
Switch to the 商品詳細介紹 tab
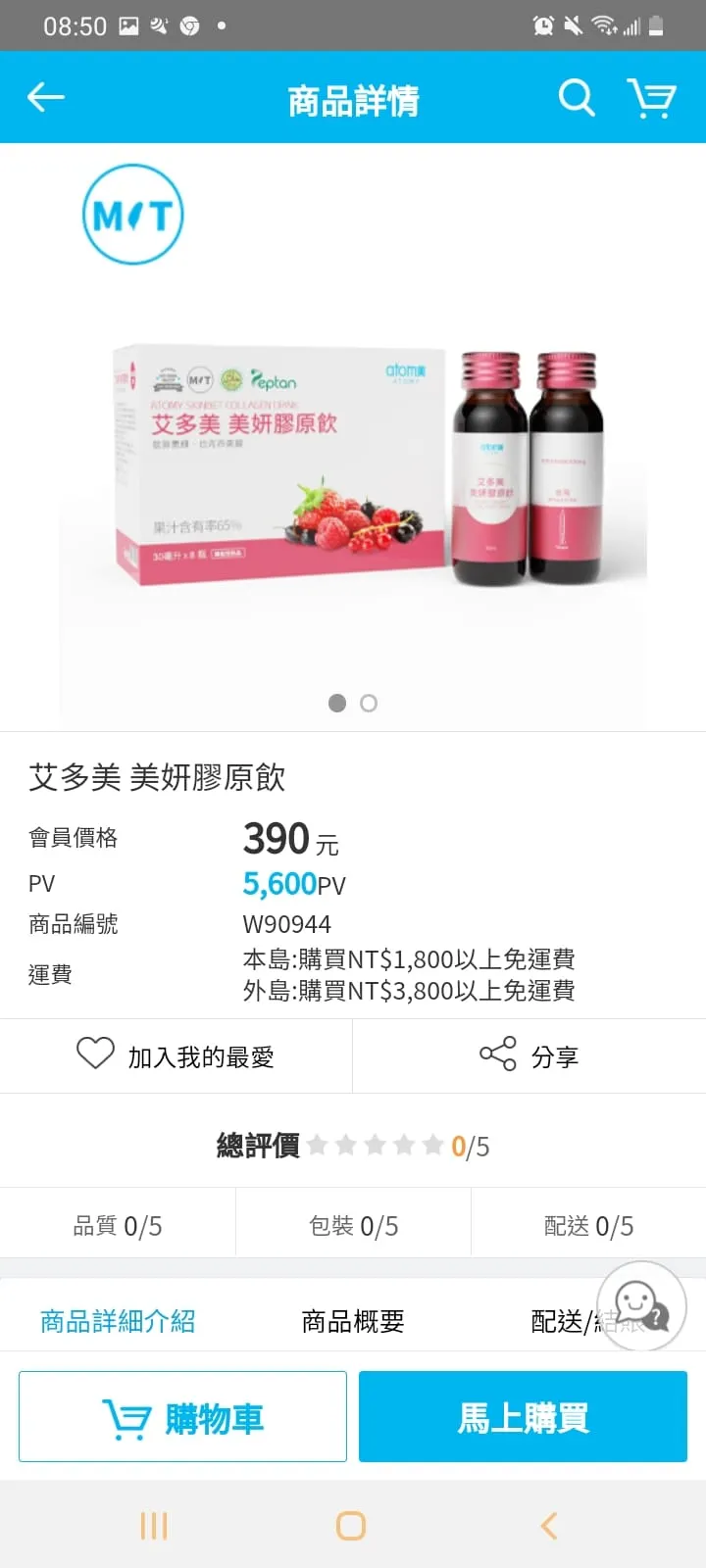coord(118,1320)
